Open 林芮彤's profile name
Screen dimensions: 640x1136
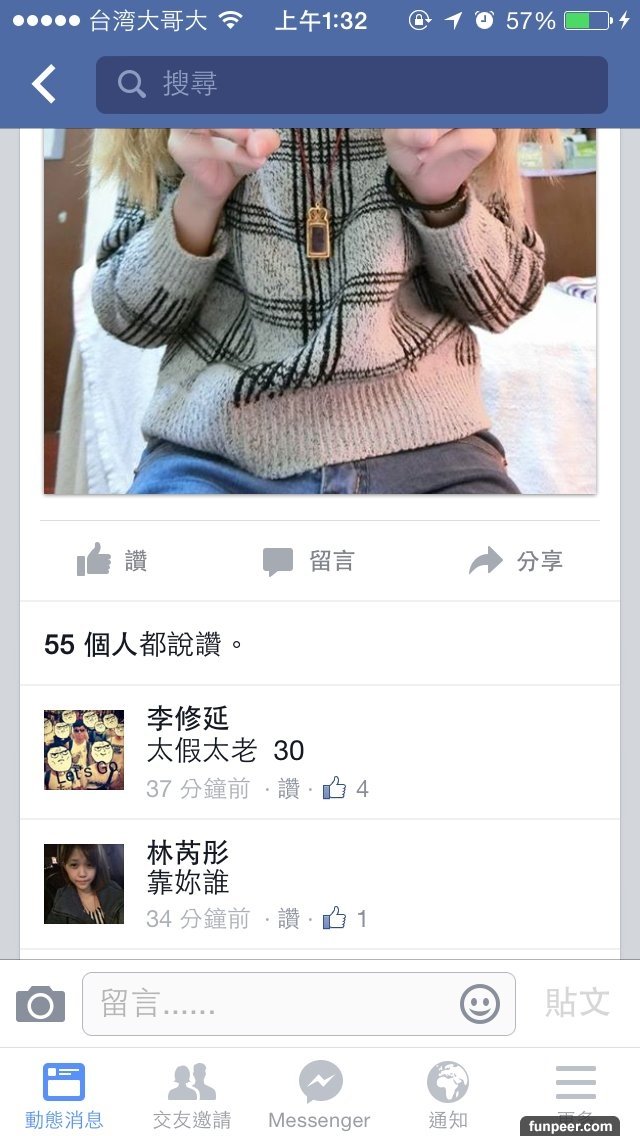[187, 852]
